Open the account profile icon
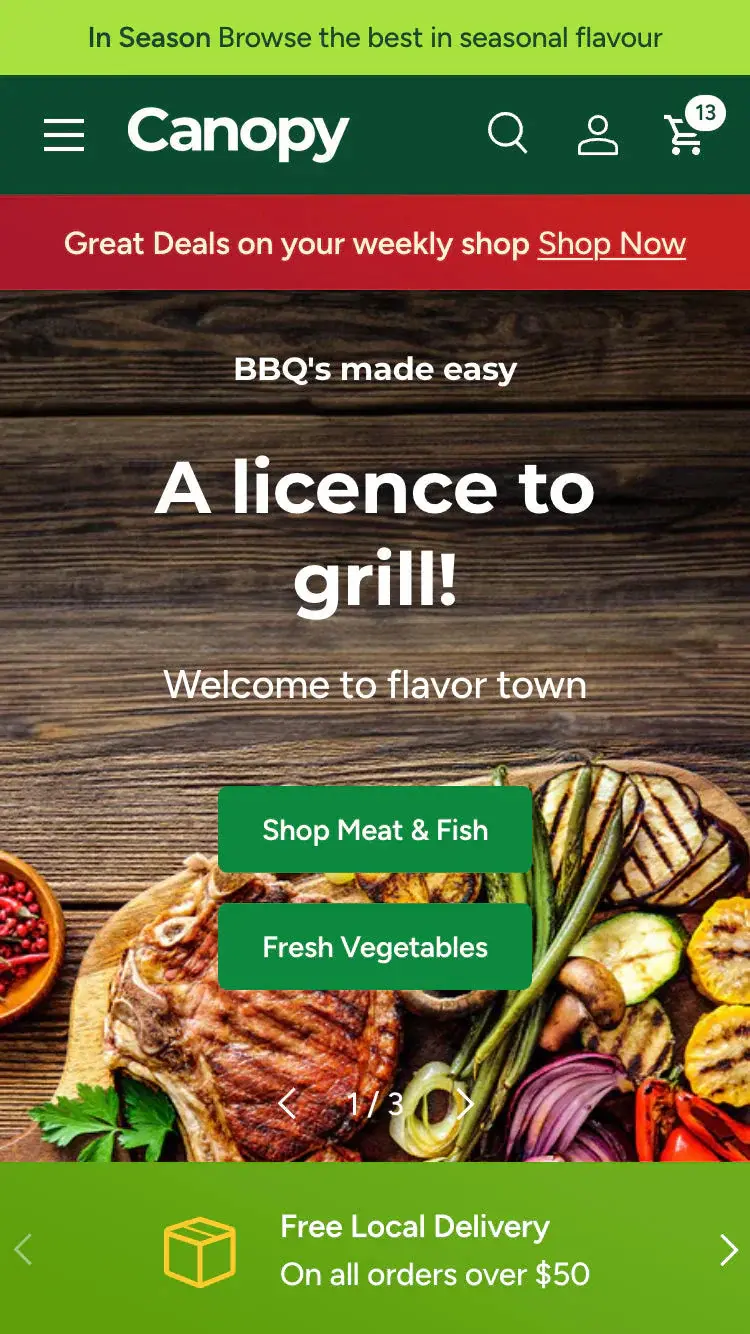750x1334 pixels. 598,134
